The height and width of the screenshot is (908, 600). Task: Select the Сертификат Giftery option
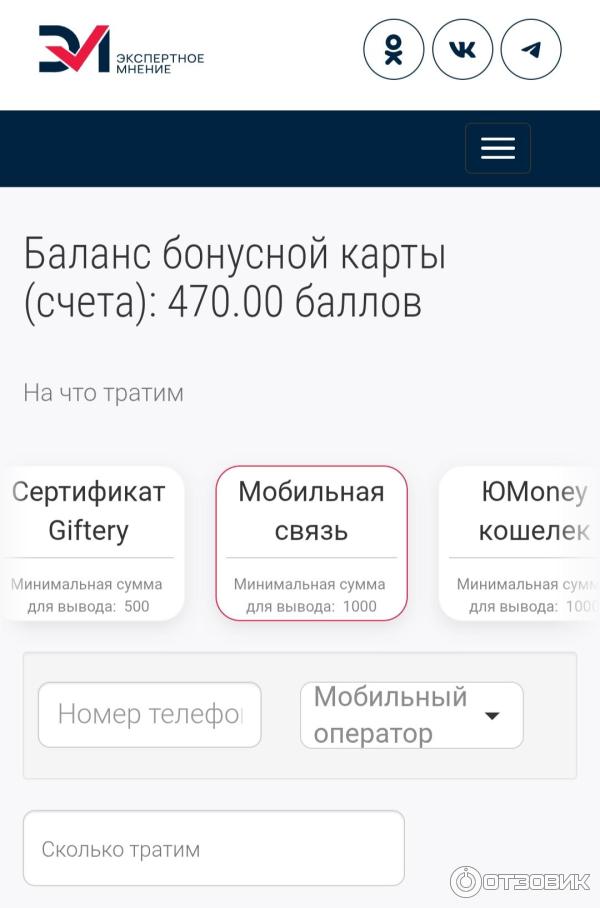tap(90, 543)
